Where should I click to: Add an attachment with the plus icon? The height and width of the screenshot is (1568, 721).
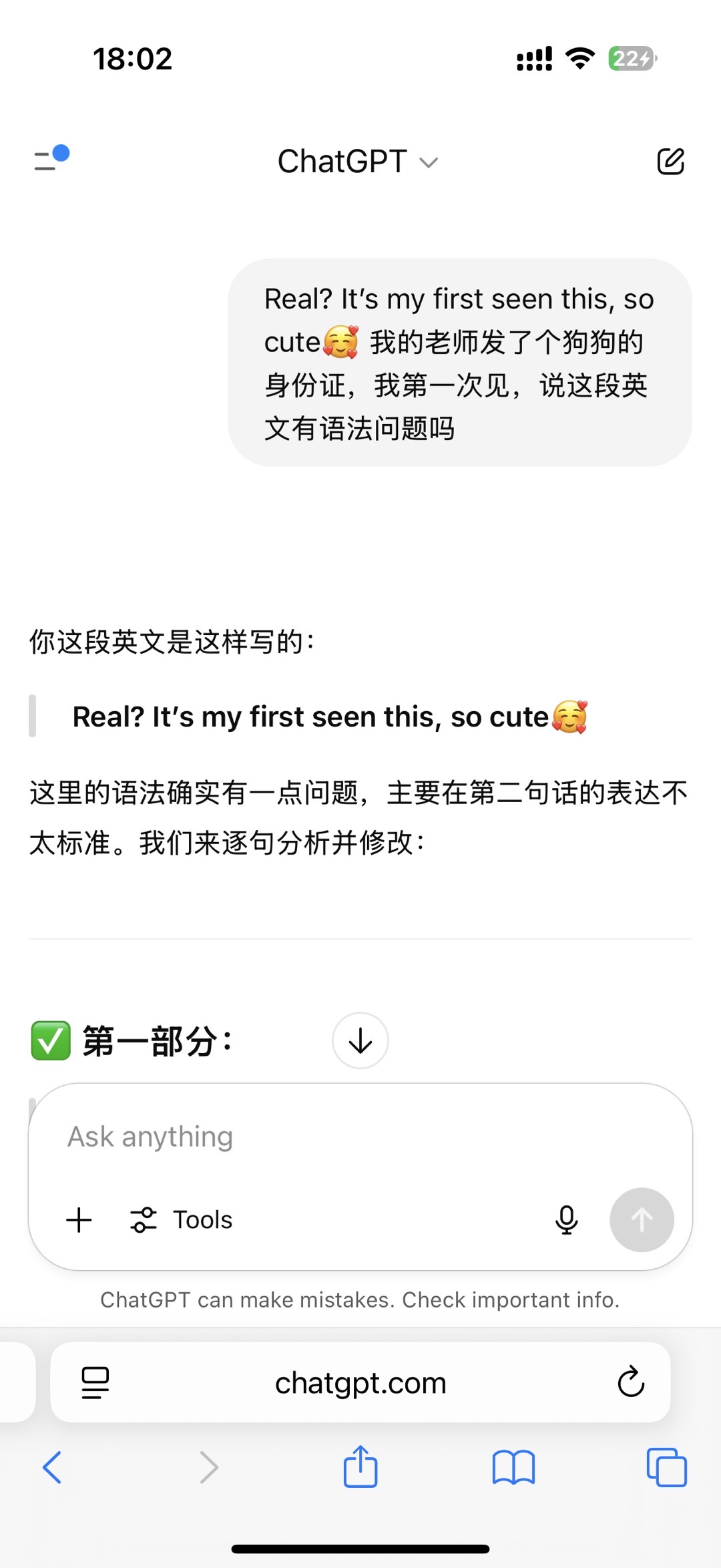[x=79, y=1220]
